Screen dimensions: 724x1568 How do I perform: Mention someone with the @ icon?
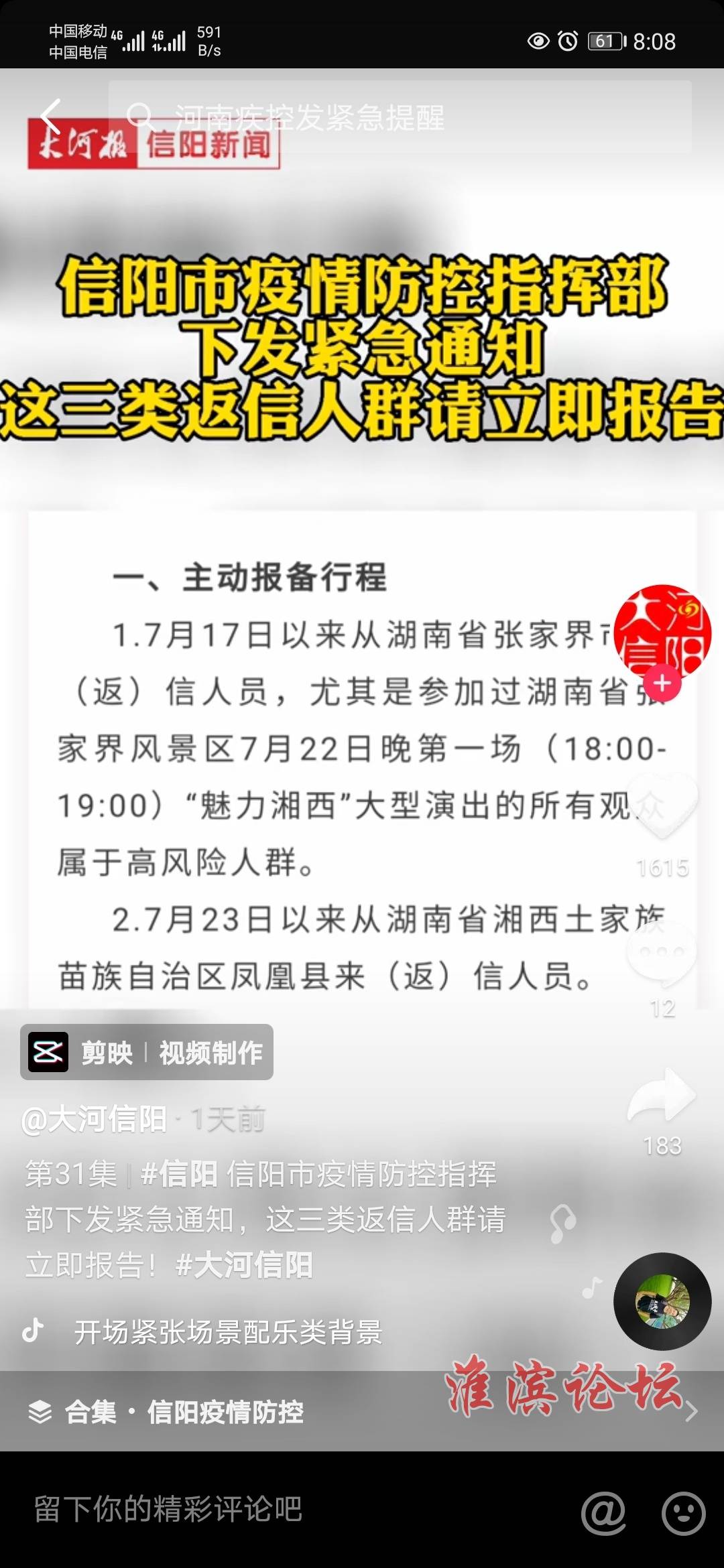pyautogui.click(x=603, y=1512)
